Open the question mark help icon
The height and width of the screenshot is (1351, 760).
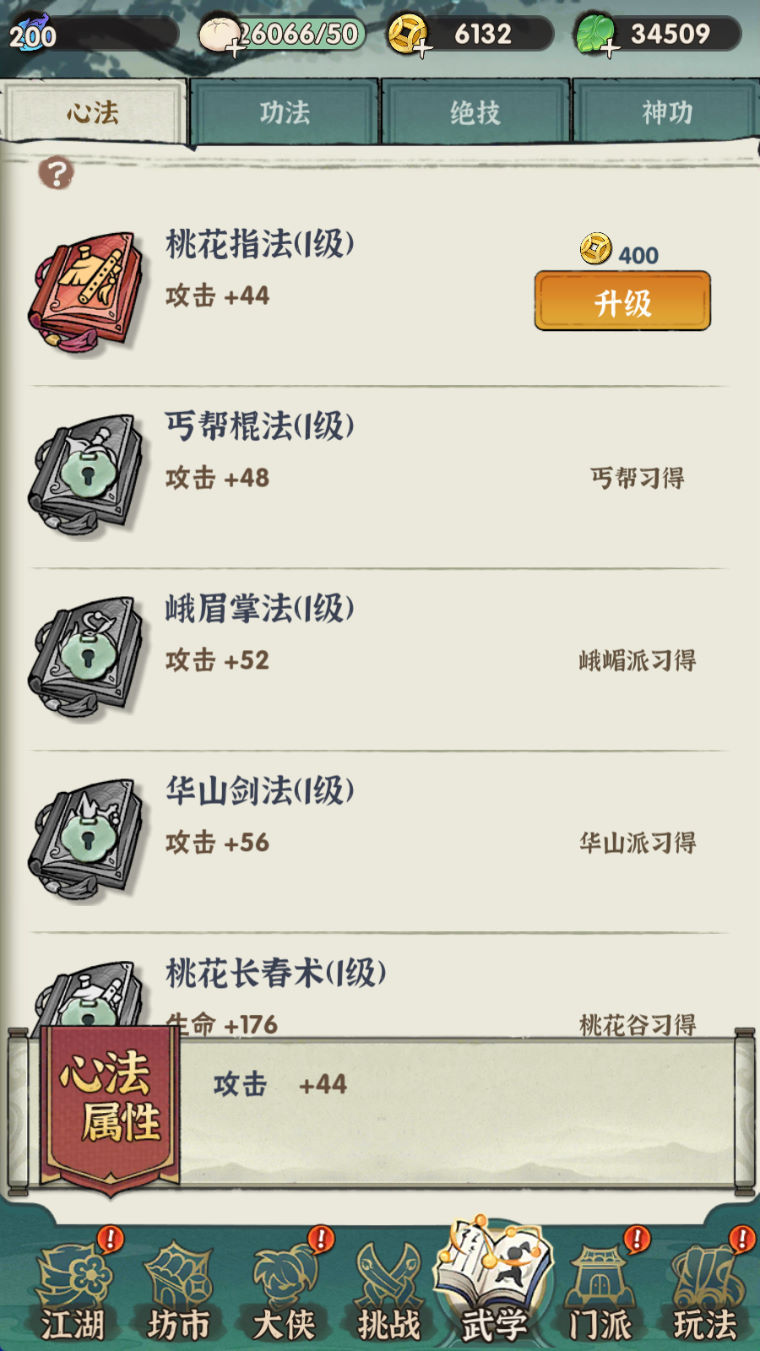pyautogui.click(x=56, y=173)
